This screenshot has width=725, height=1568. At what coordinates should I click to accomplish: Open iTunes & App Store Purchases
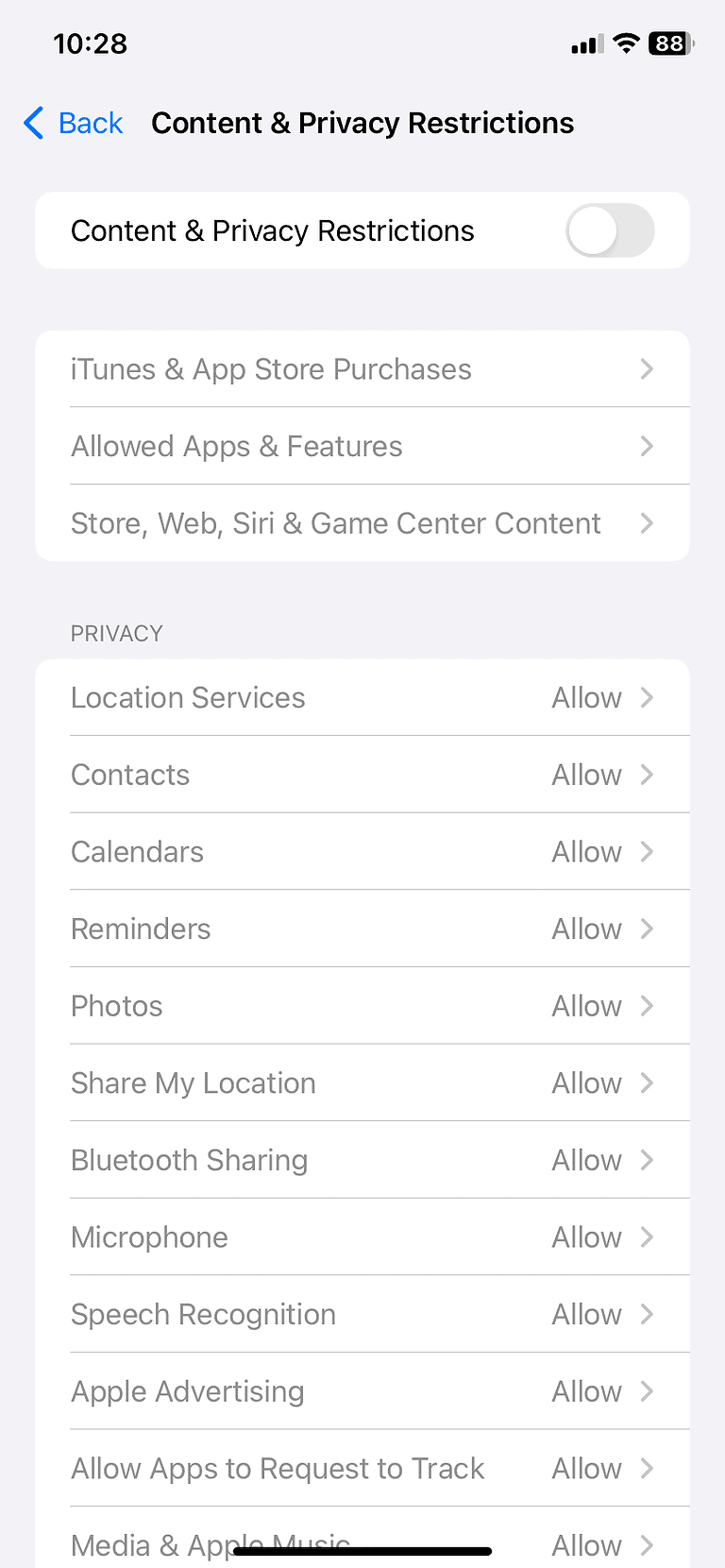click(362, 369)
